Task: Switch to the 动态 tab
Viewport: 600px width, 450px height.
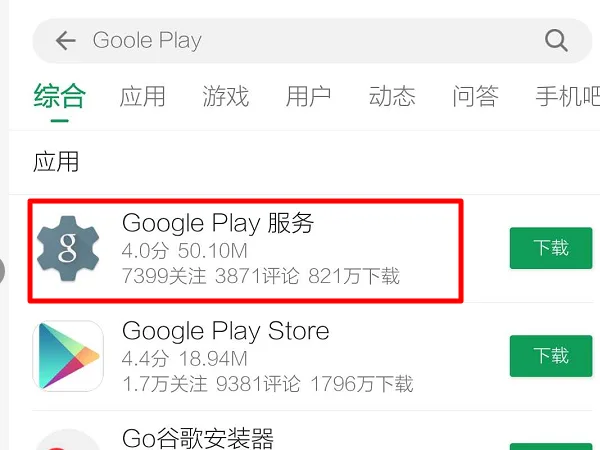Action: pos(391,96)
